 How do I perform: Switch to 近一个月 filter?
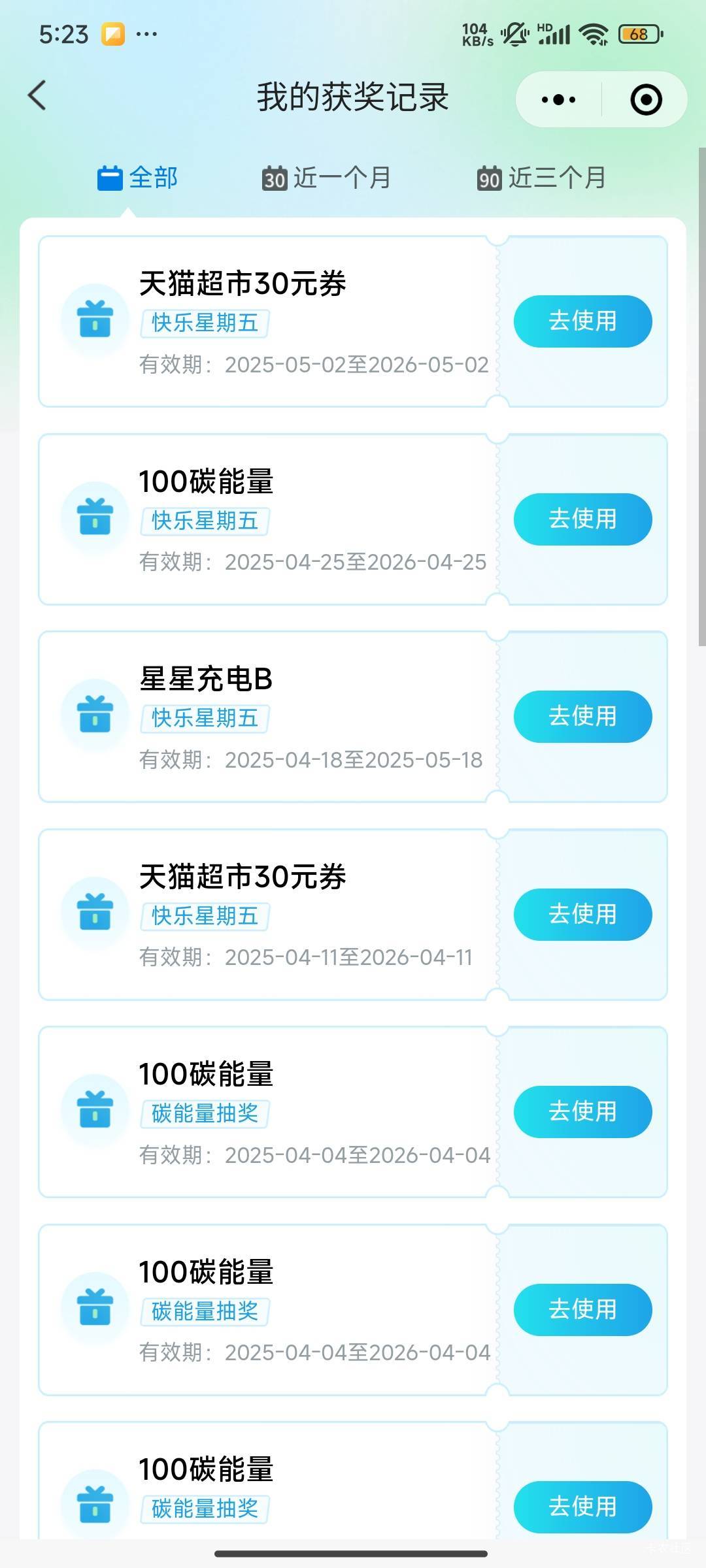click(x=326, y=178)
